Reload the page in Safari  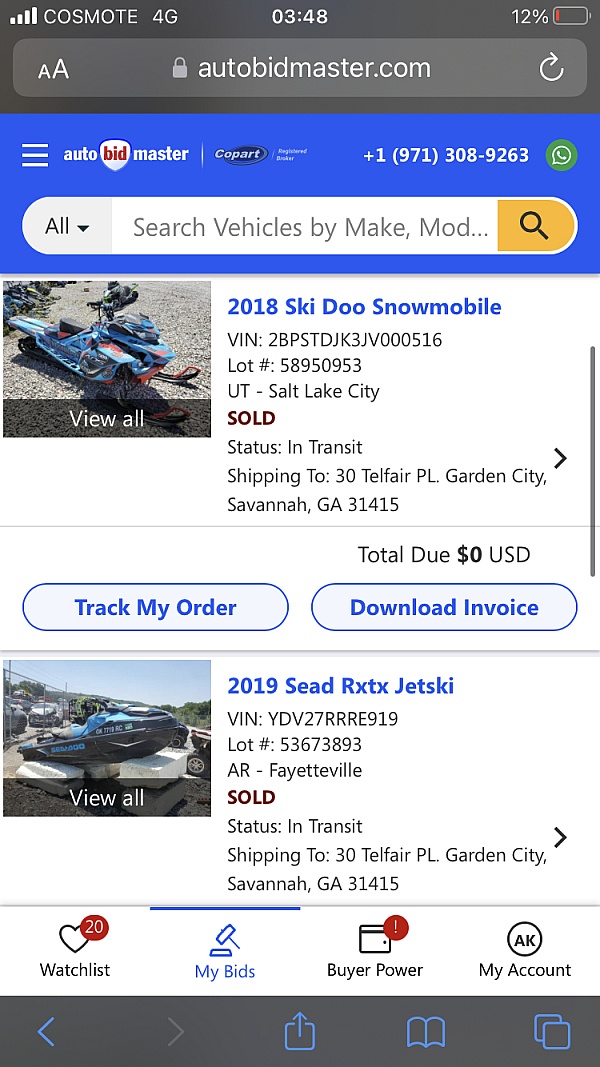(x=551, y=68)
